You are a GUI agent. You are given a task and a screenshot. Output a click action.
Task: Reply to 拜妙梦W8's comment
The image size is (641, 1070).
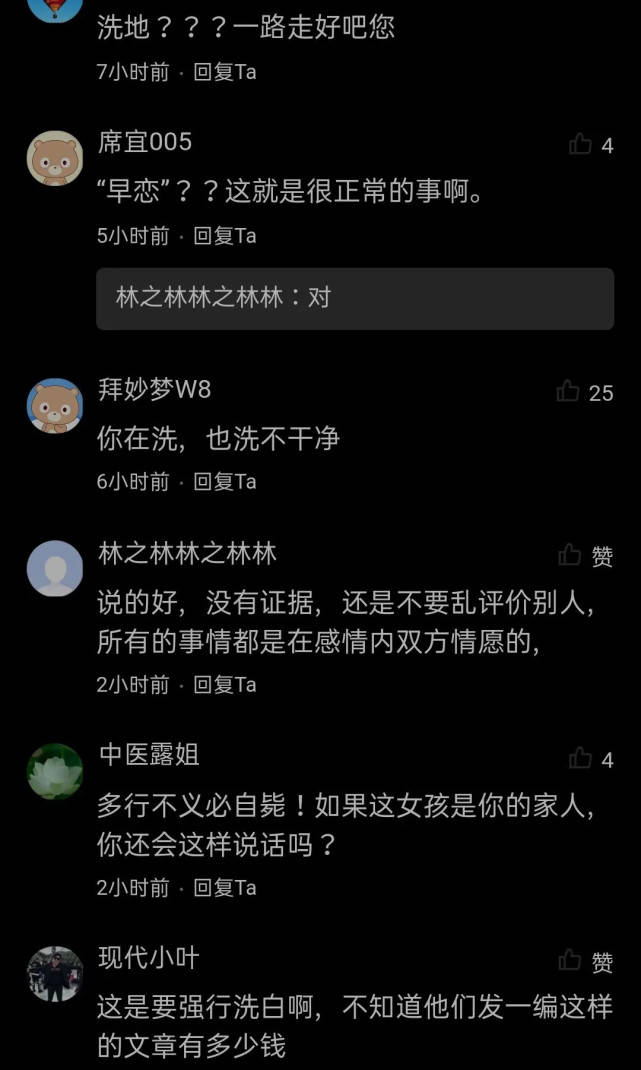coord(225,482)
